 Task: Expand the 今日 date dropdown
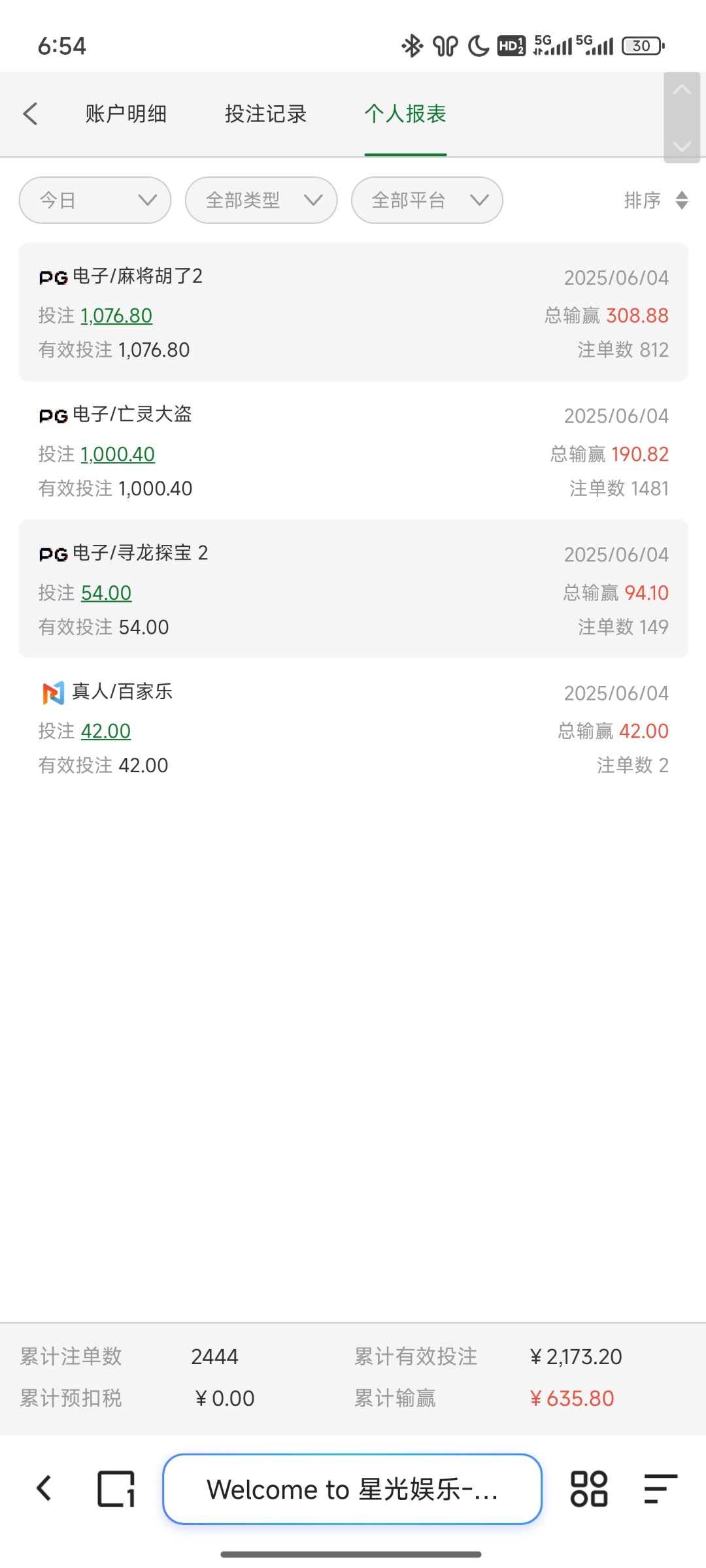click(95, 200)
